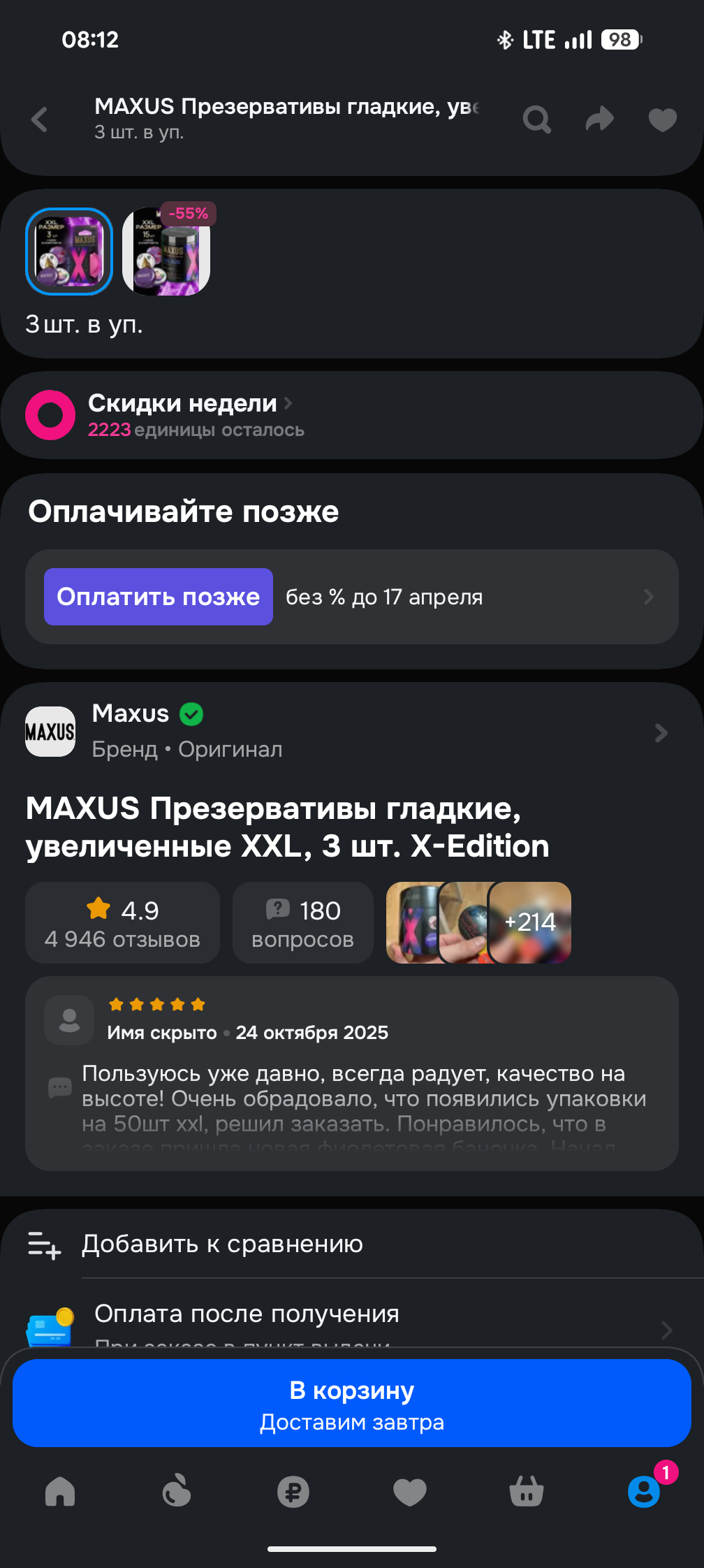View the 4 946 отзывов rating
Viewport: 704px width, 1568px height.
(122, 923)
